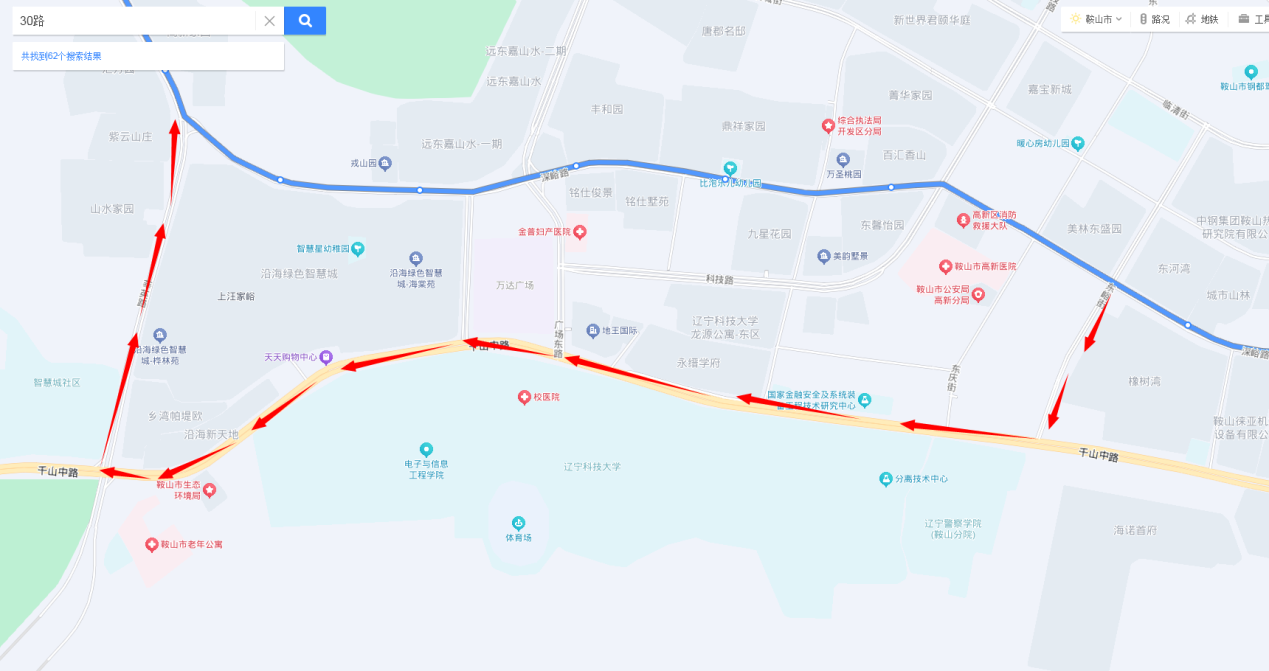The image size is (1269, 671).
Task: Tap the 电子与信息工程学院 marker
Action: point(426,449)
